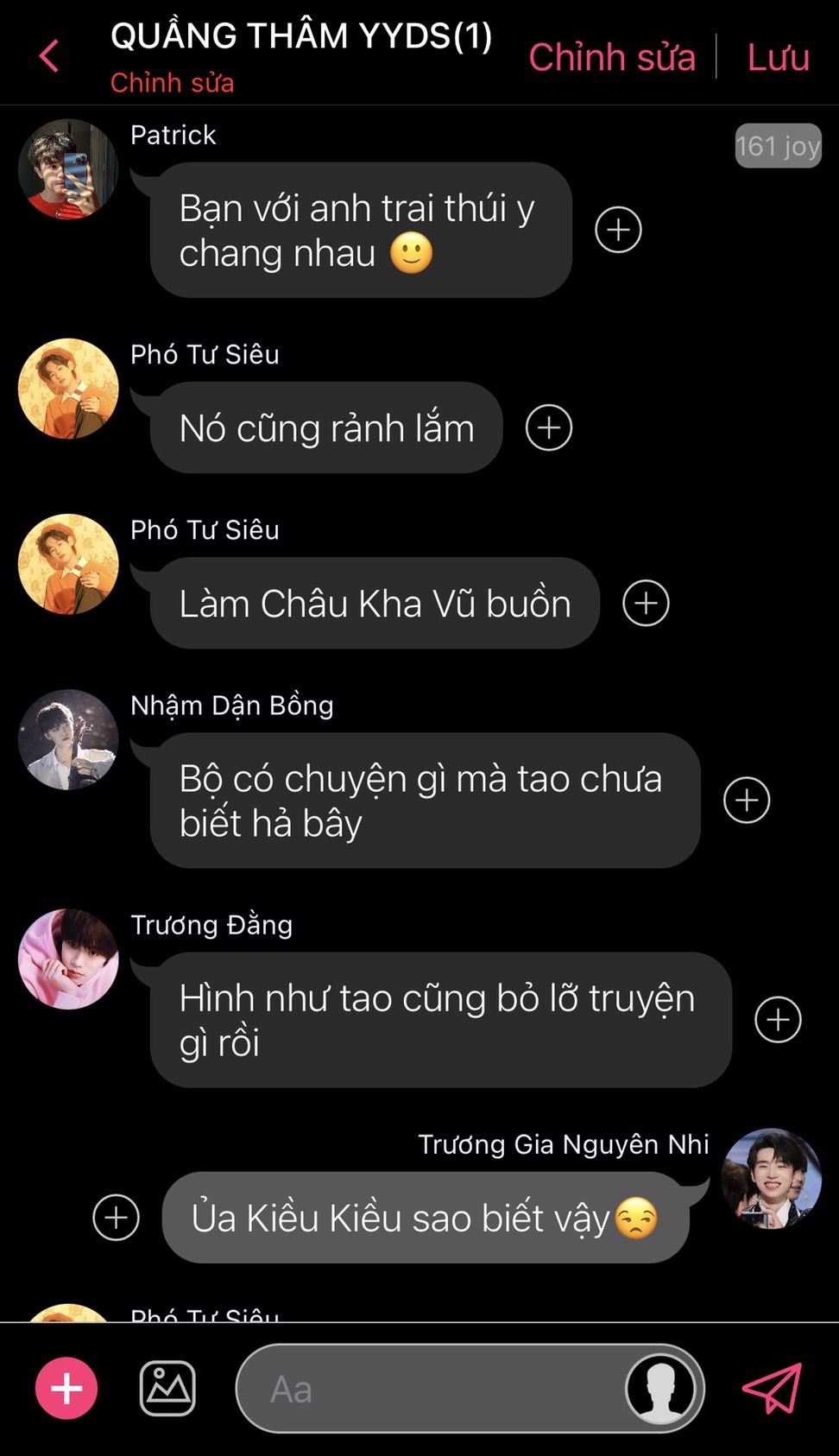Tap the pink add button at bottom

(x=66, y=1389)
